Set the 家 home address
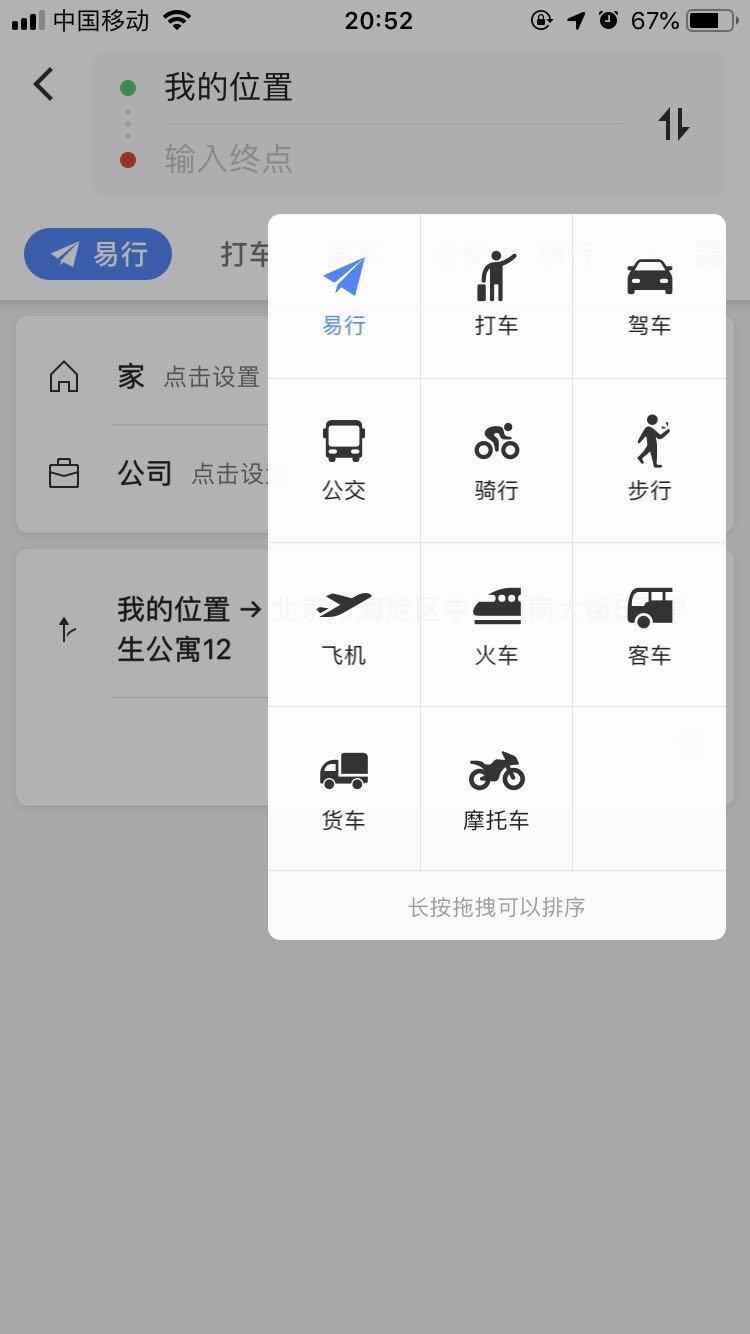This screenshot has height=1334, width=750. pyautogui.click(x=142, y=376)
